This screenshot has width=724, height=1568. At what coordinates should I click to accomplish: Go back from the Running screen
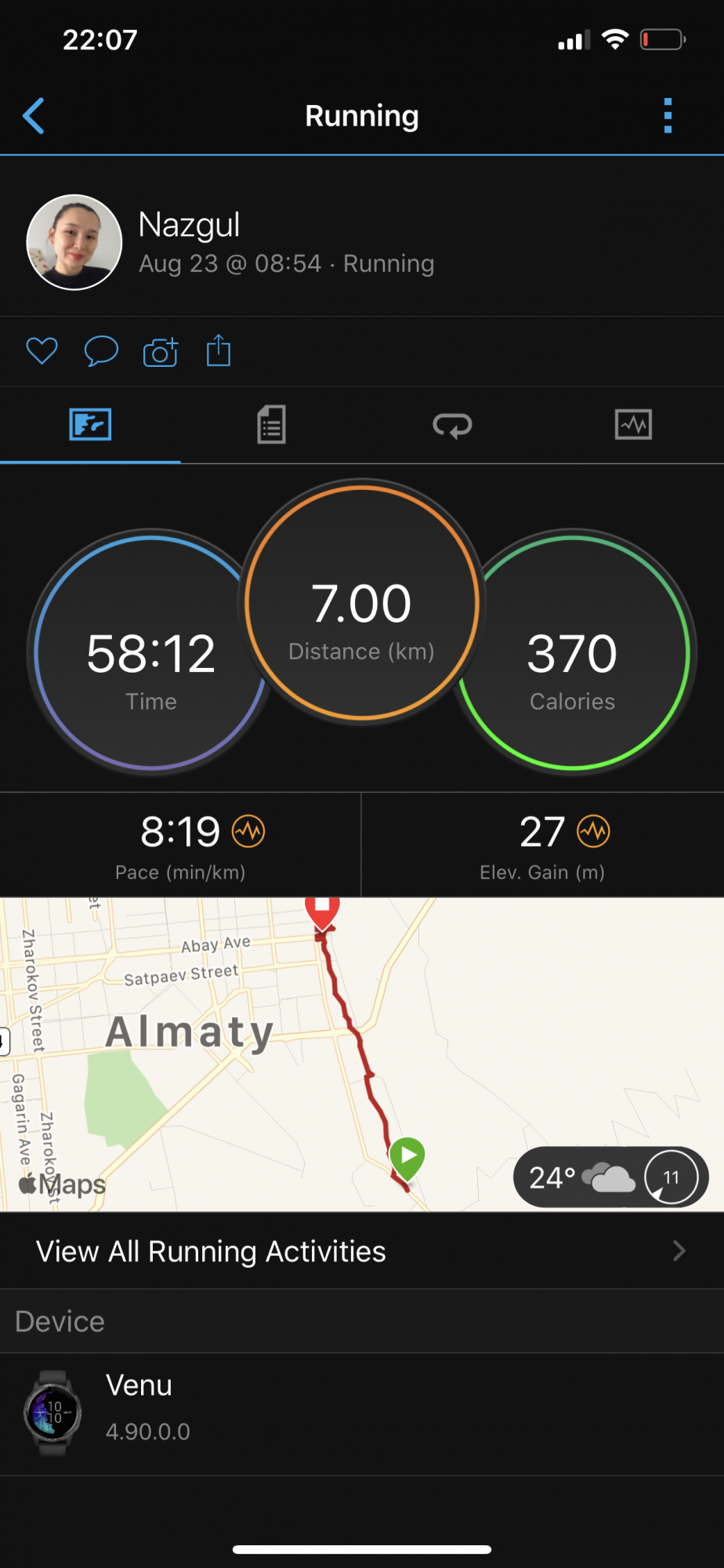(34, 116)
